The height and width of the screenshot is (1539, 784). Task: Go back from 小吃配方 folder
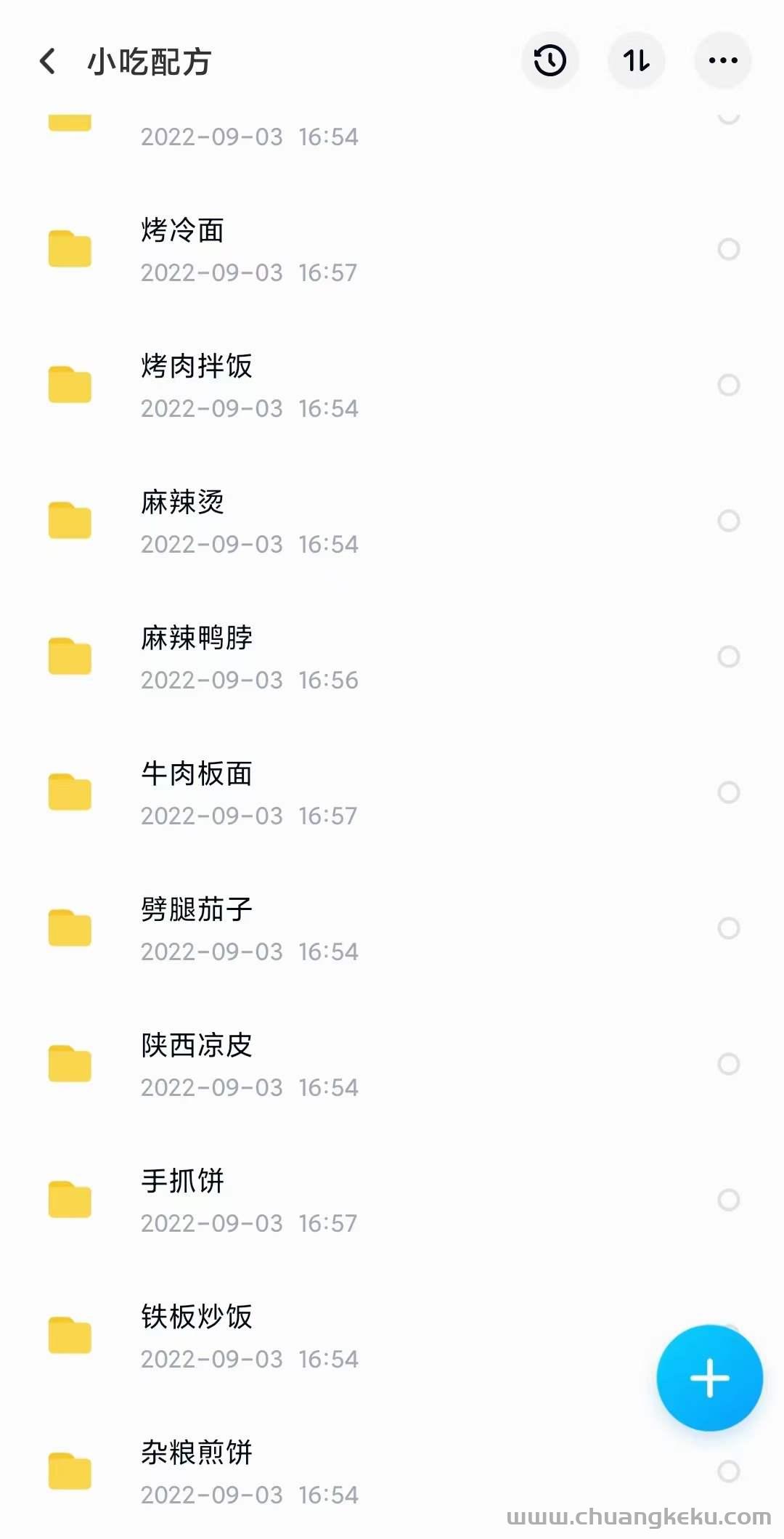pyautogui.click(x=48, y=61)
